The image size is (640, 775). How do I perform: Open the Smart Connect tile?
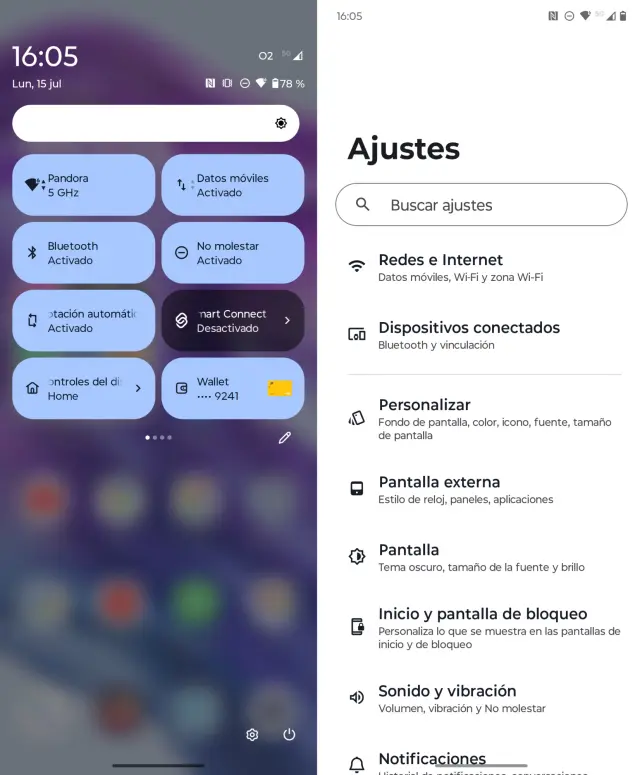(232, 321)
